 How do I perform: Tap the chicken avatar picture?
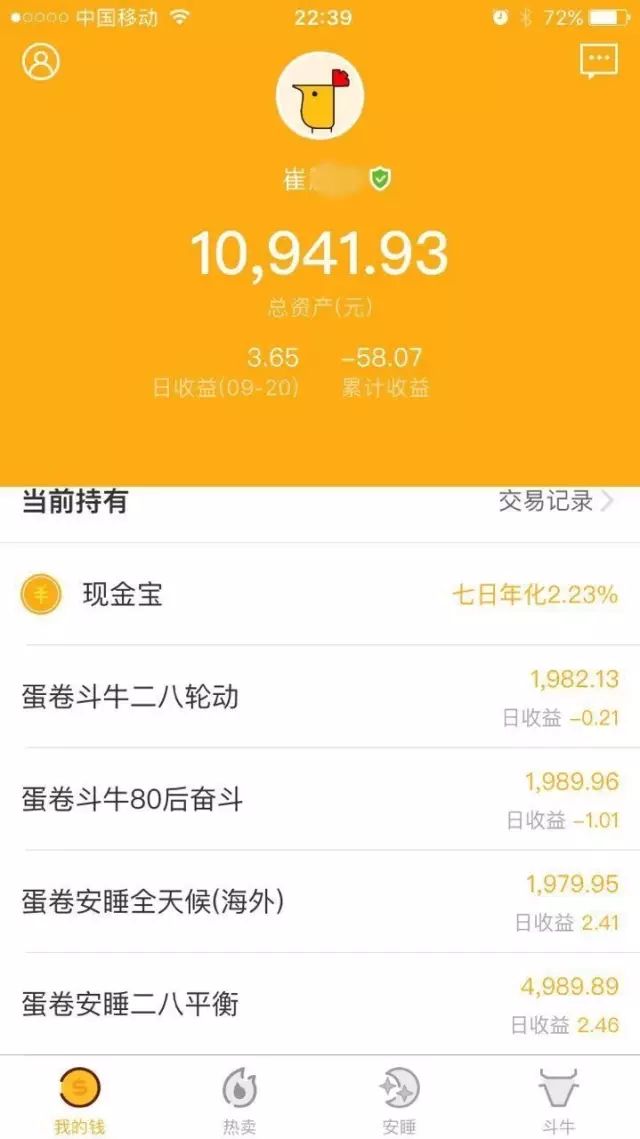click(x=320, y=96)
